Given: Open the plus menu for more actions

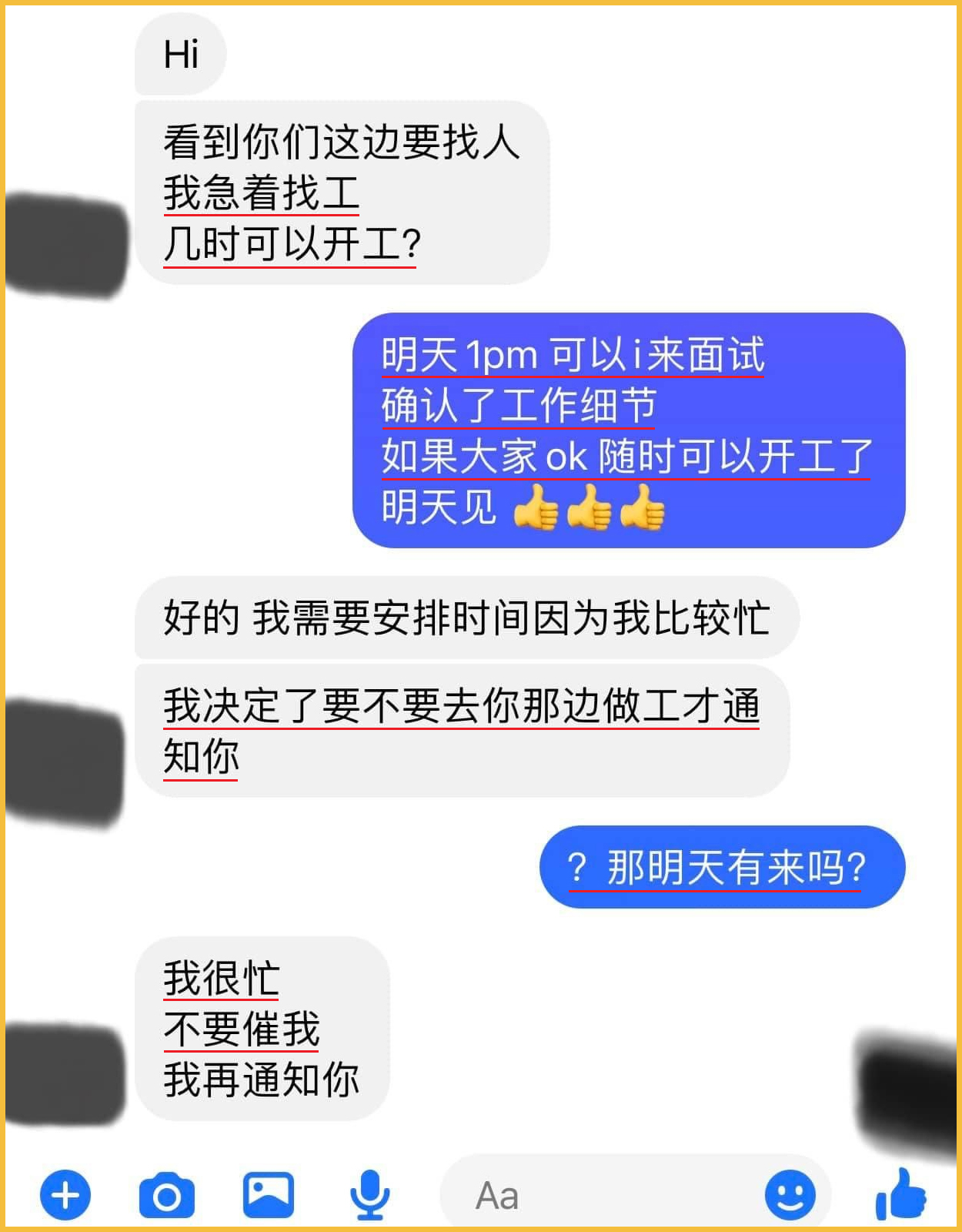Looking at the screenshot, I should point(65,1195).
